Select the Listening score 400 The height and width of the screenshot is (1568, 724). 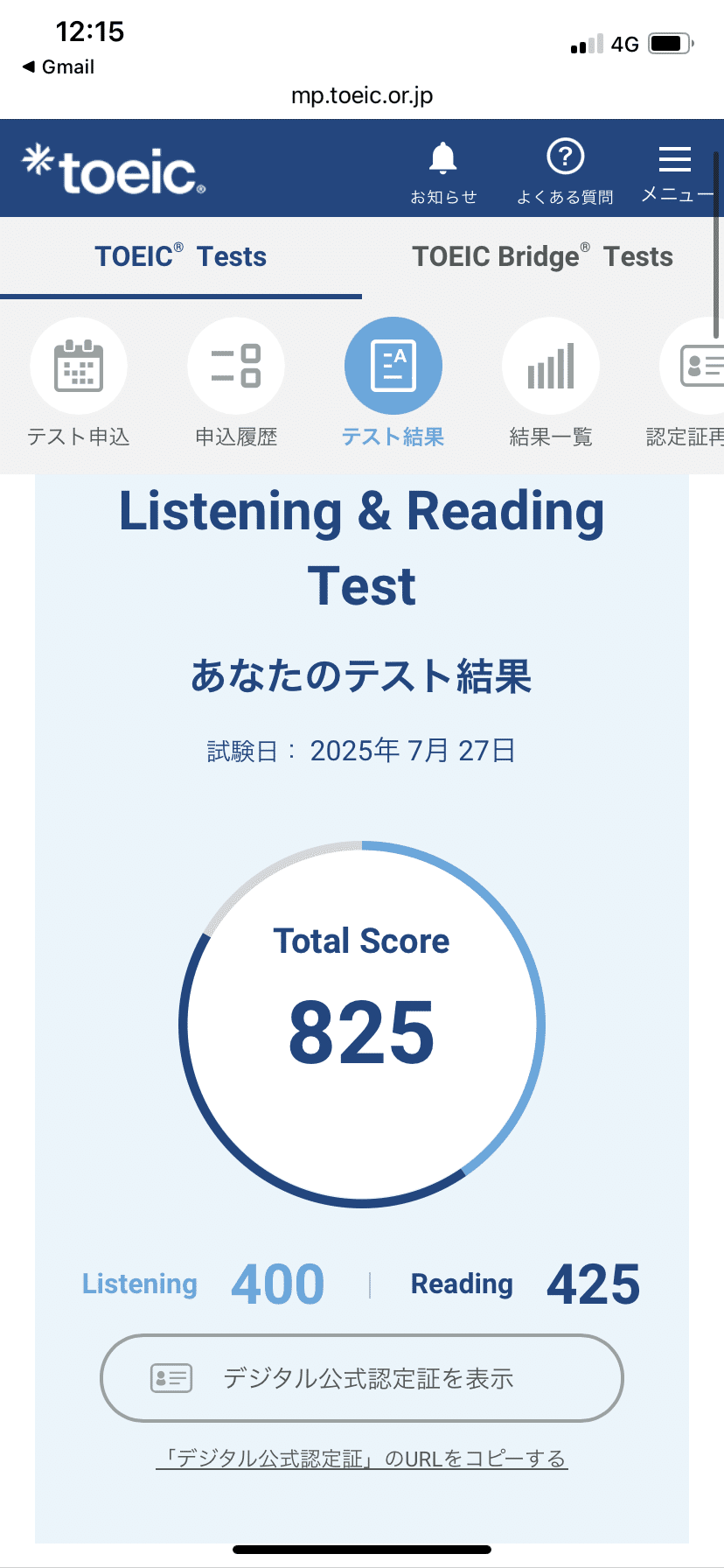coord(277,1283)
